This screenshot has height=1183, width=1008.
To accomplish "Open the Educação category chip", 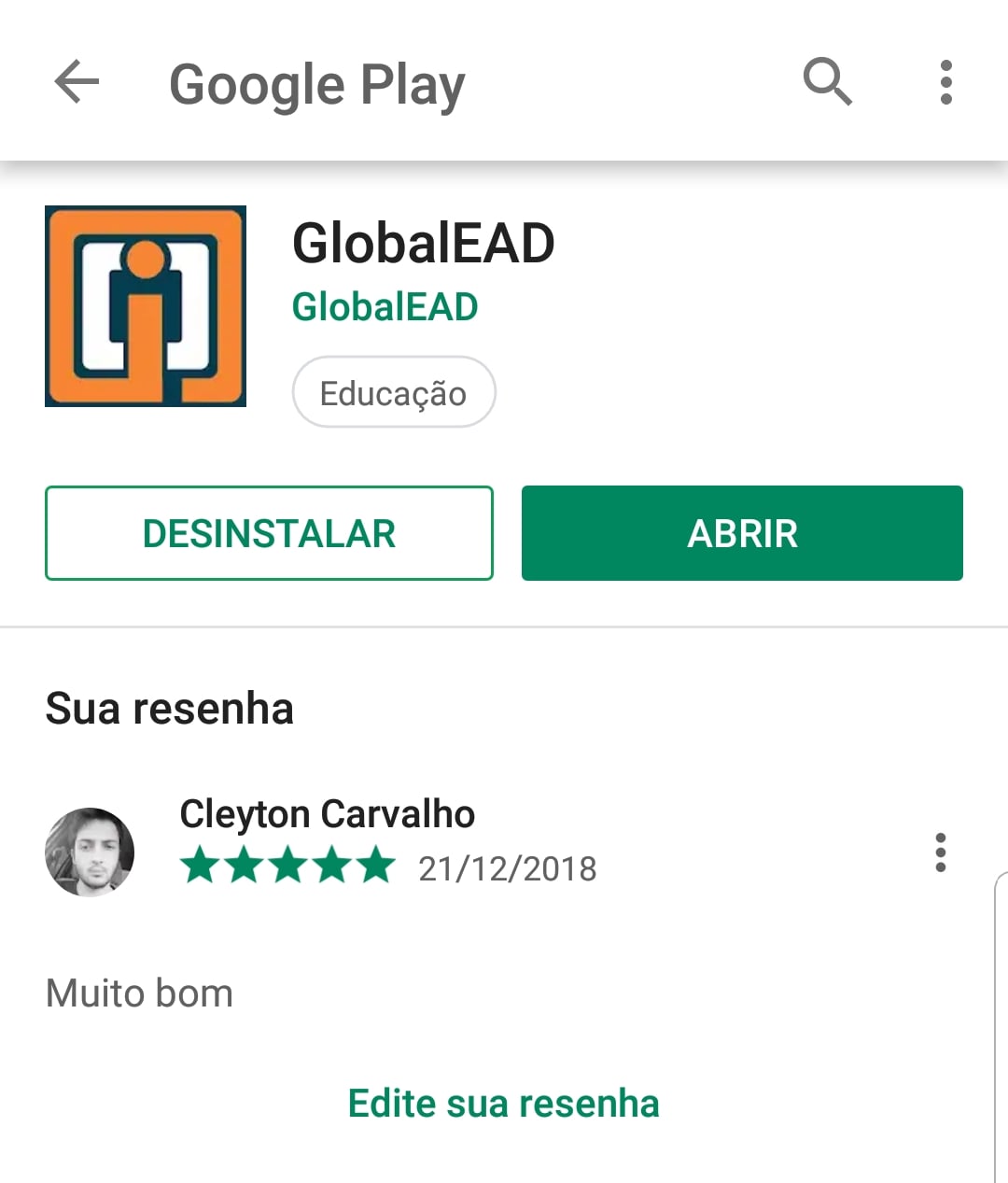I will 393,392.
